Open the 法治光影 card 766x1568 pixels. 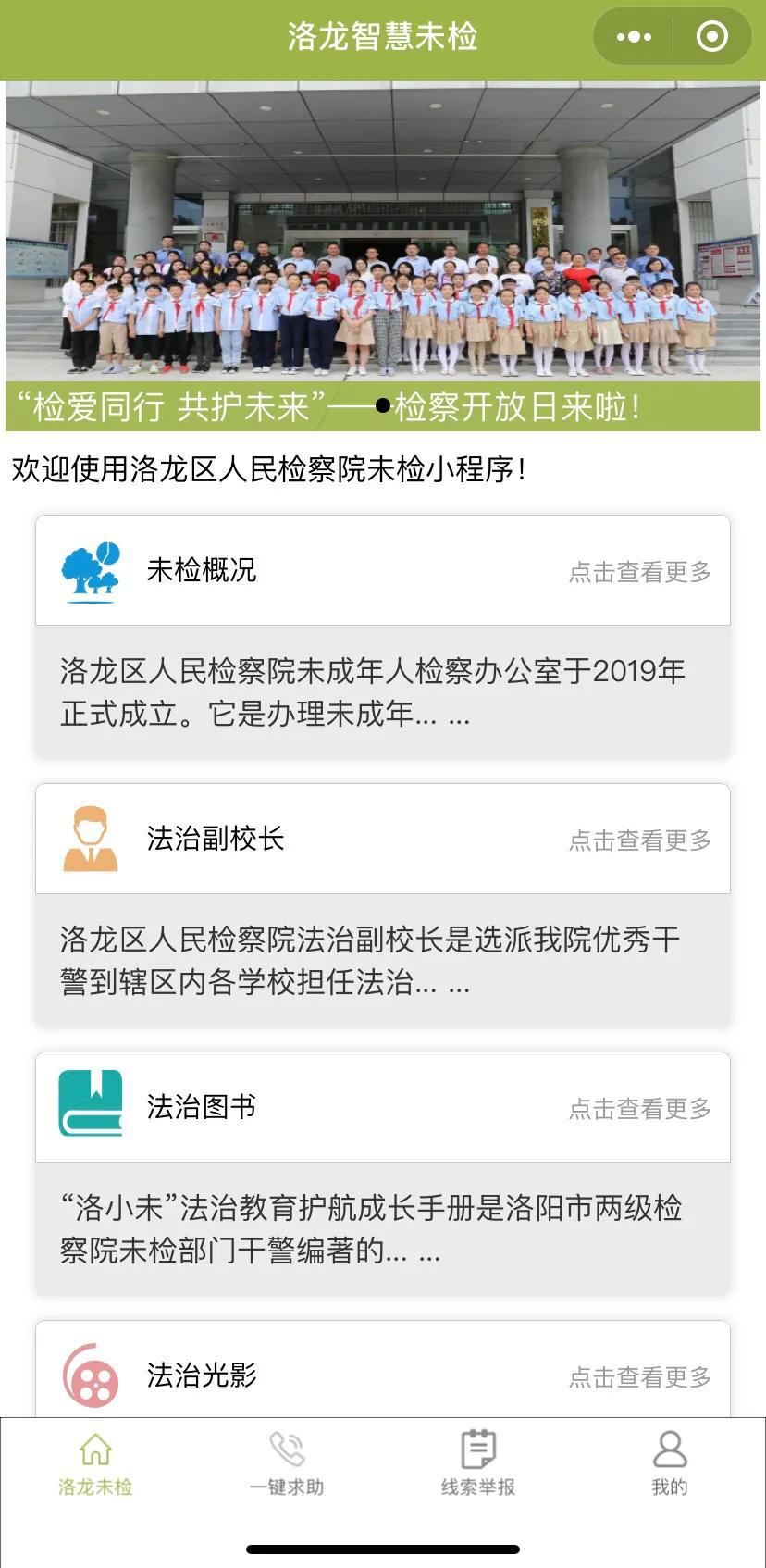tap(383, 1370)
